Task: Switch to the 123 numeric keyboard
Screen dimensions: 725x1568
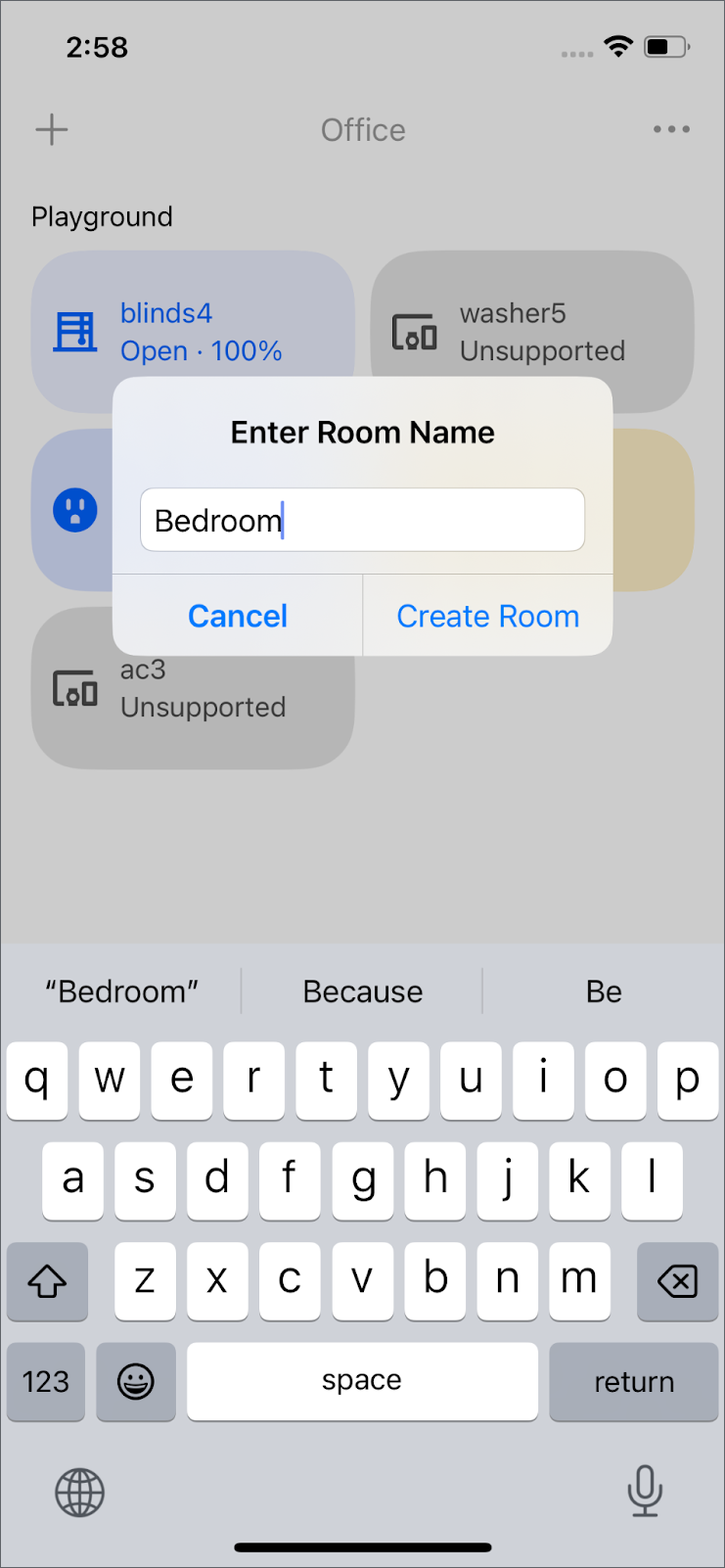Action: [46, 1381]
